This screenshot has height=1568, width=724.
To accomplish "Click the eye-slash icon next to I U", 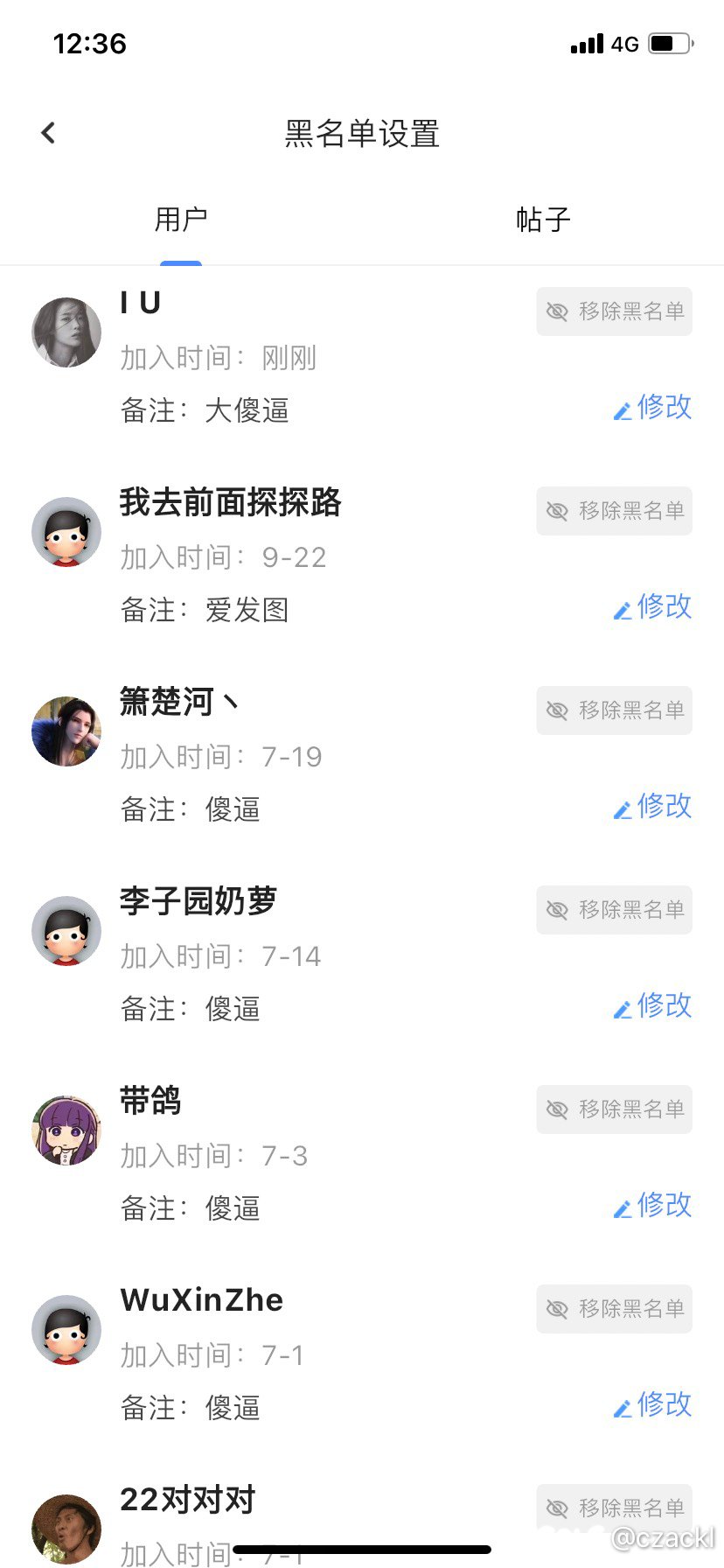I will (x=556, y=311).
